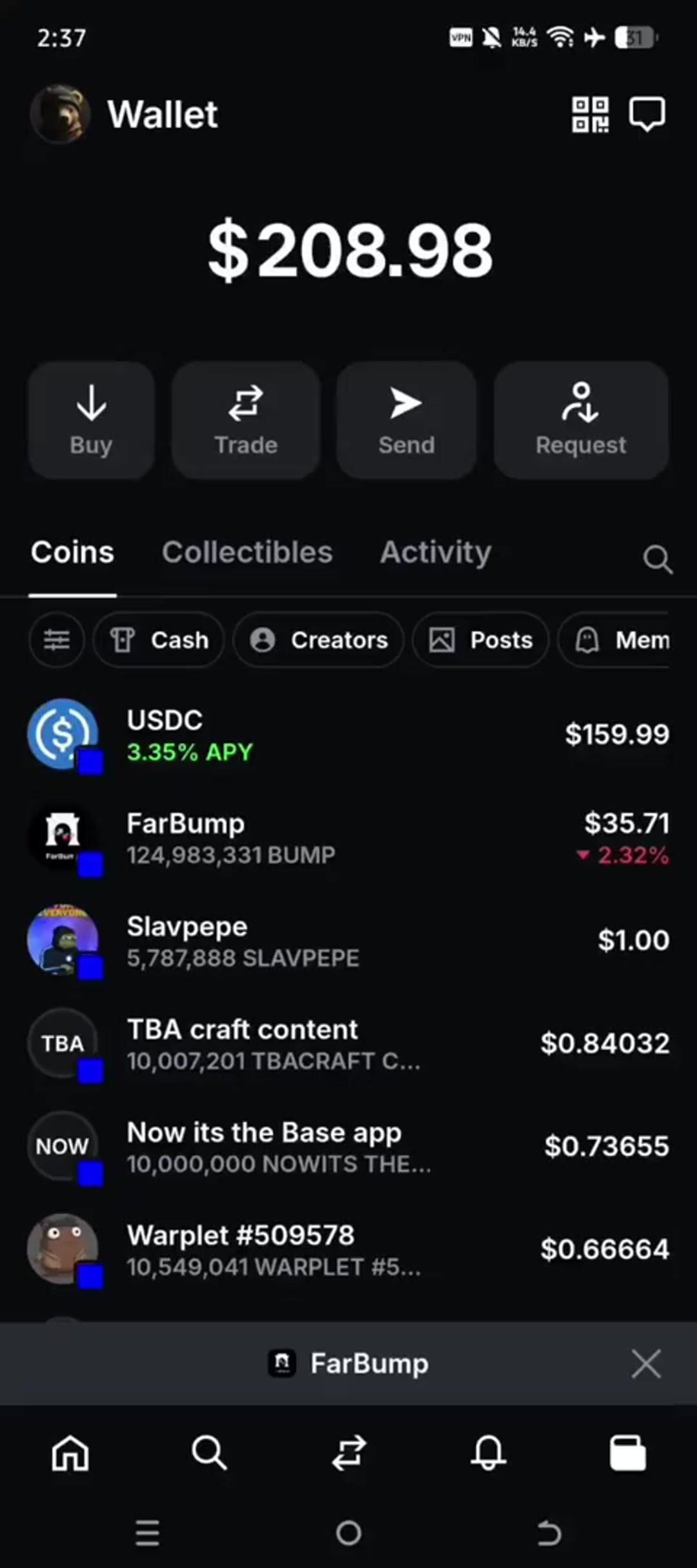
Task: Tap the profile avatar beside Wallet
Action: click(x=60, y=114)
